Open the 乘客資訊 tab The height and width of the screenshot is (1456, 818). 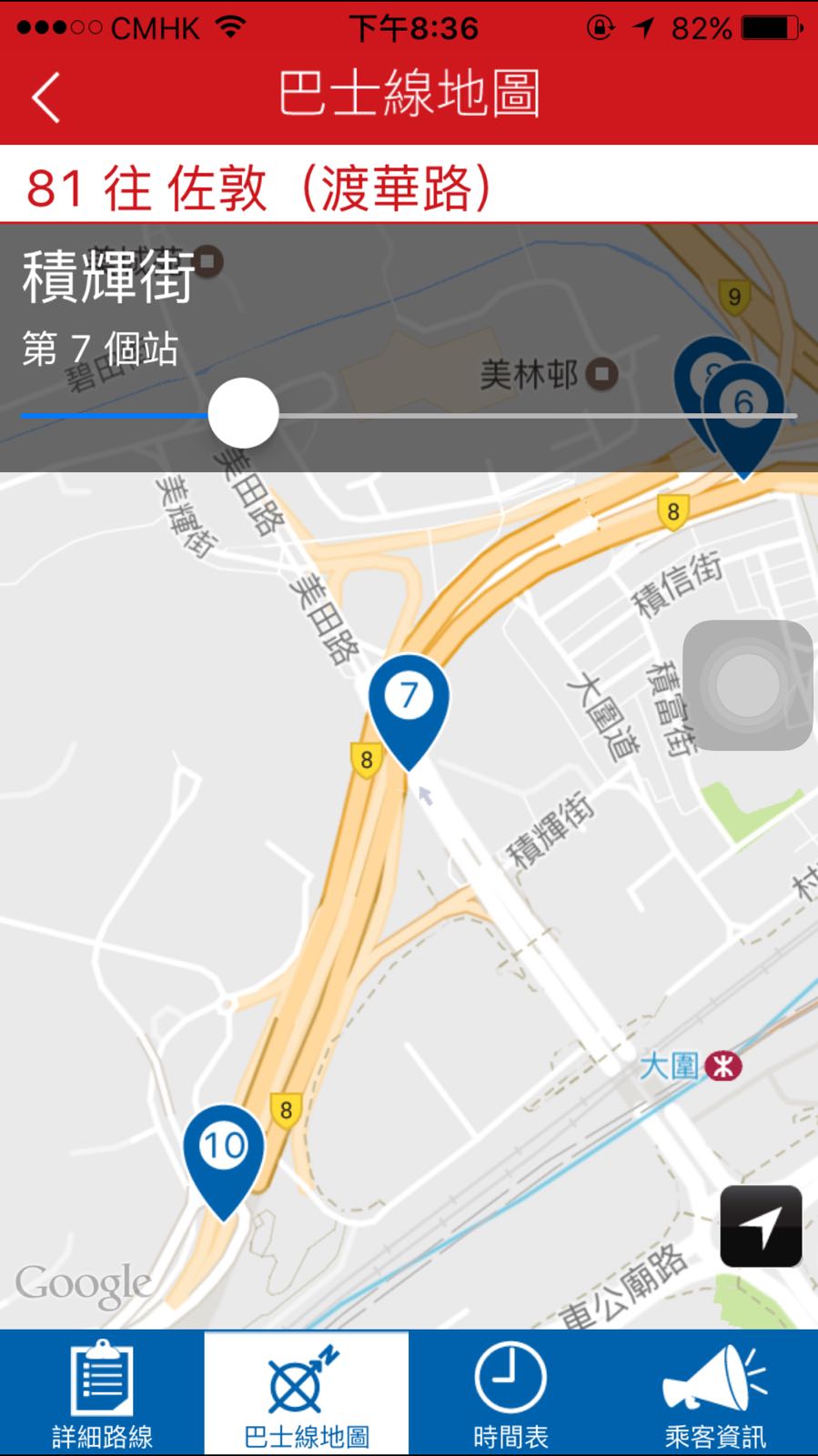tap(715, 1394)
